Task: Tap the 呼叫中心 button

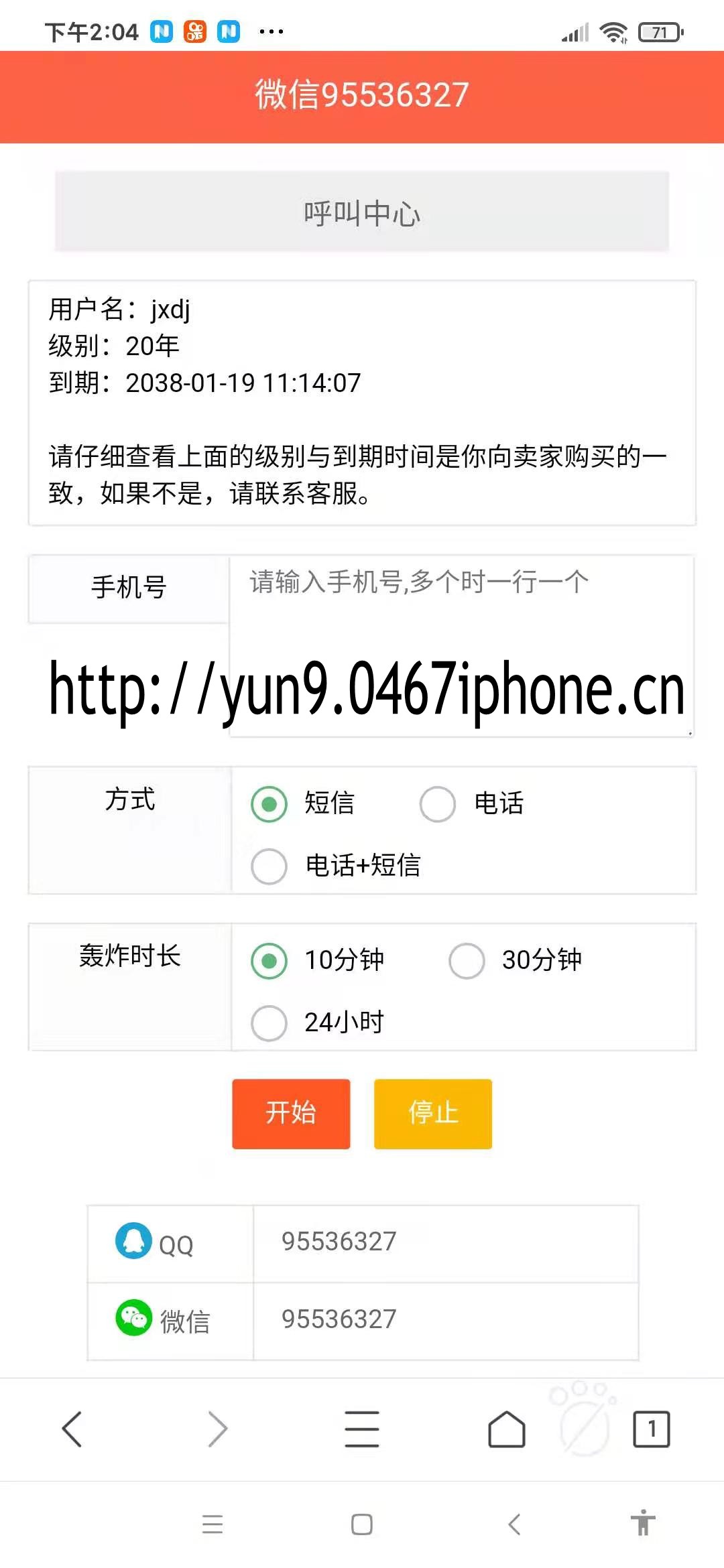Action: pyautogui.click(x=362, y=212)
